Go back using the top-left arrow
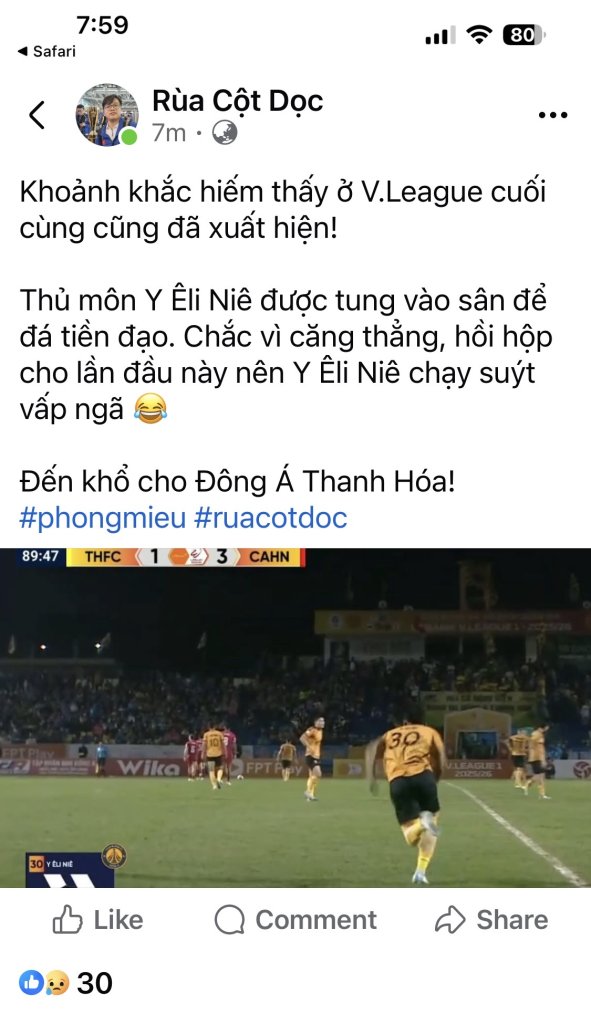 pyautogui.click(x=37, y=115)
